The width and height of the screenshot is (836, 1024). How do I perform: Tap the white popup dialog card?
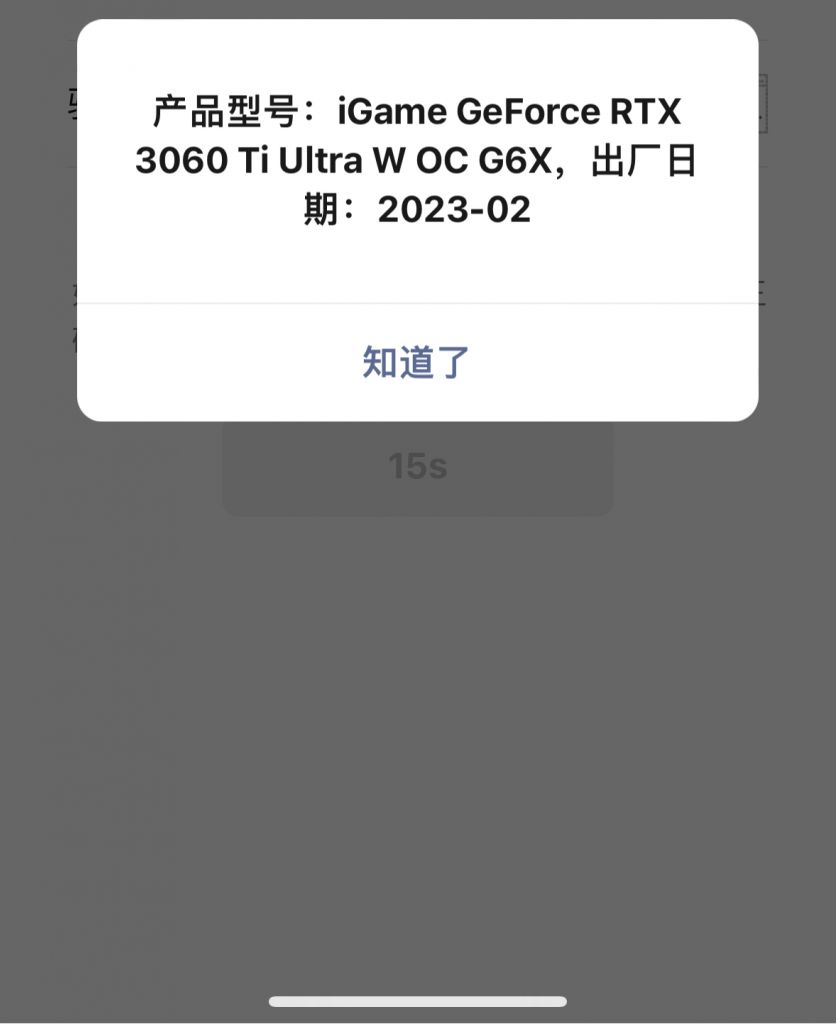[x=417, y=220]
